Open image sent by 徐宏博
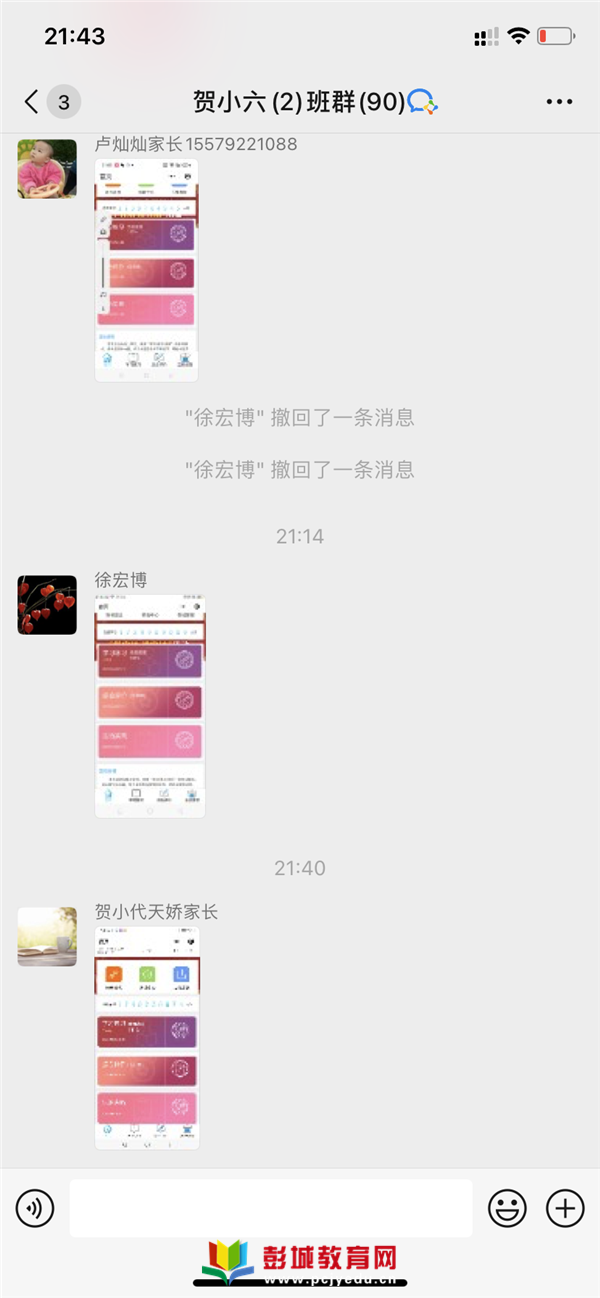This screenshot has height=1298, width=600. pos(150,706)
